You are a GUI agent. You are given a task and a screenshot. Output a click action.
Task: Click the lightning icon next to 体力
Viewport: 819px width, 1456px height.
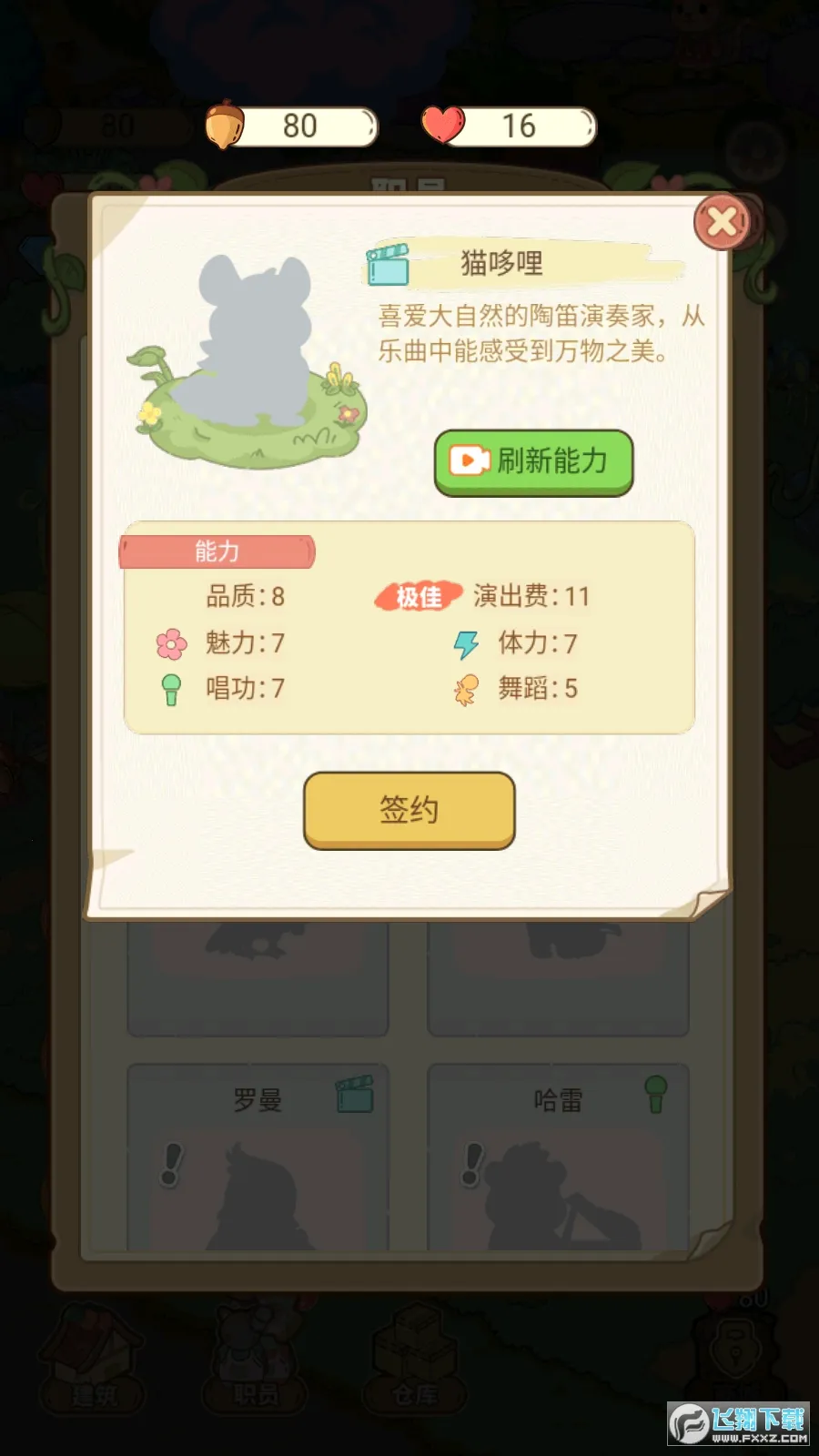click(x=468, y=642)
